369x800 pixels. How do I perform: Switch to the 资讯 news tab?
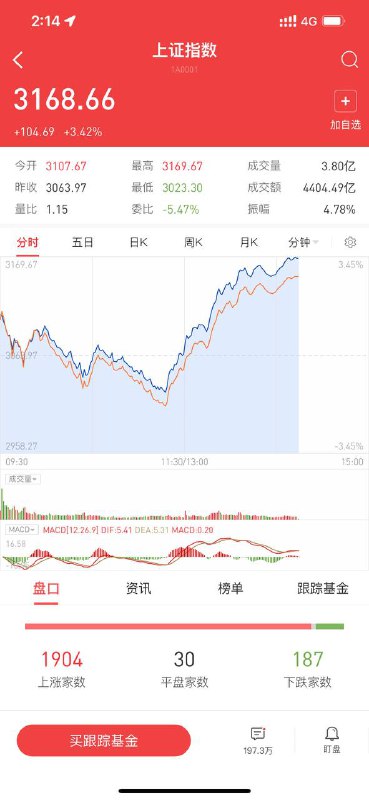point(138,589)
